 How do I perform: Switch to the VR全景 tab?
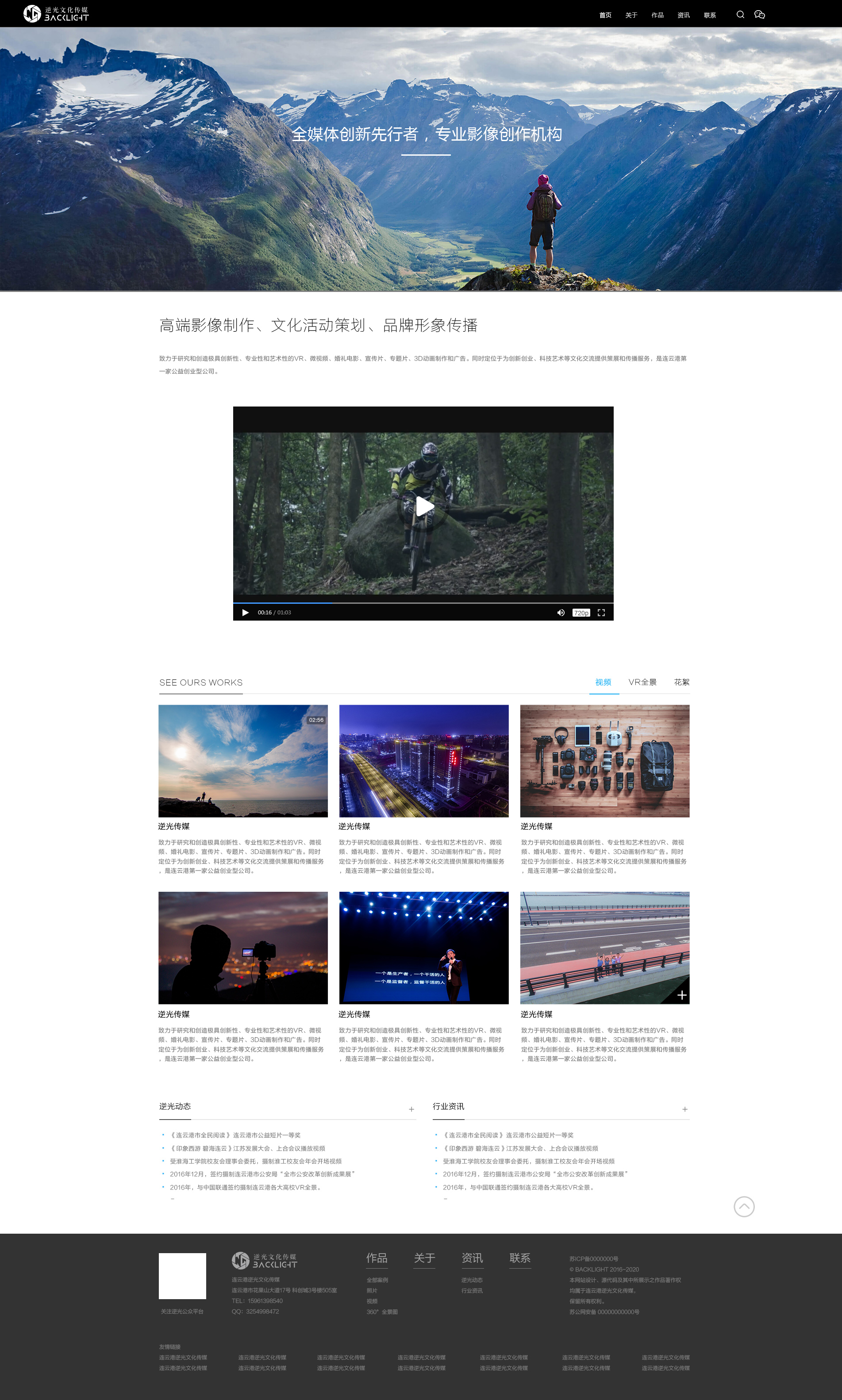coord(642,682)
